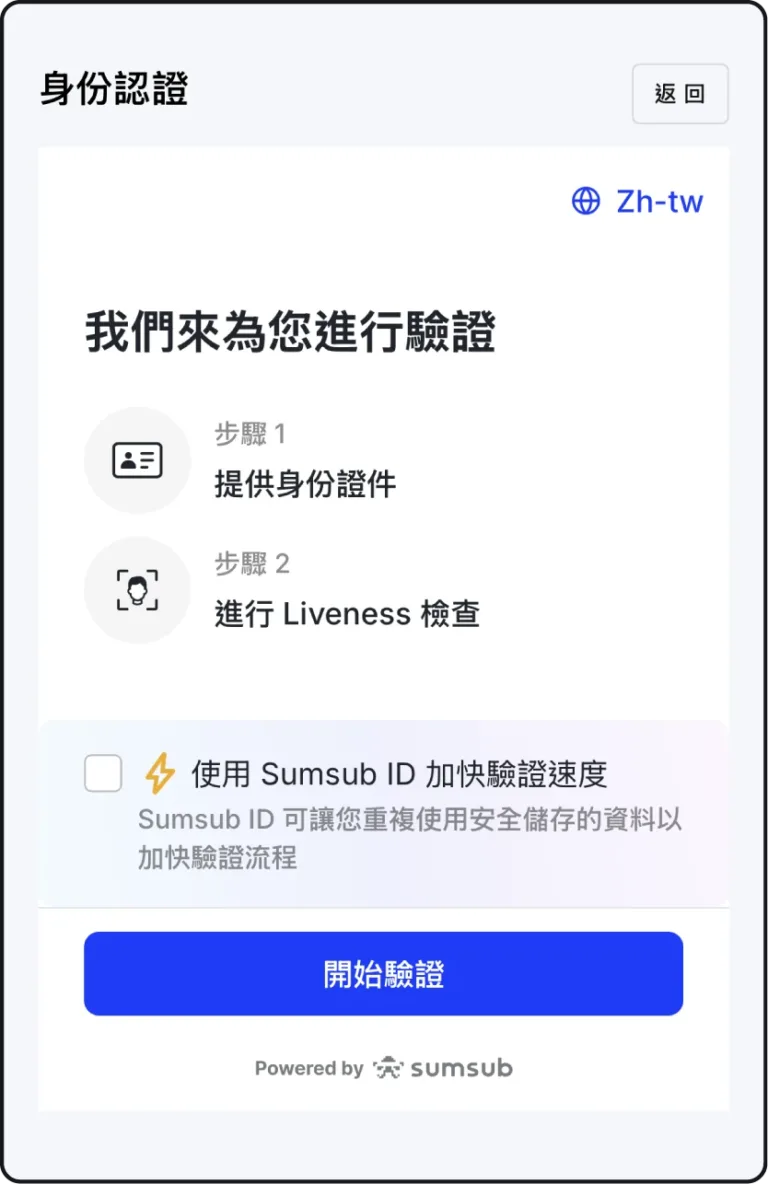Click the lightning bolt icon beside Sumsub ID

point(157,773)
